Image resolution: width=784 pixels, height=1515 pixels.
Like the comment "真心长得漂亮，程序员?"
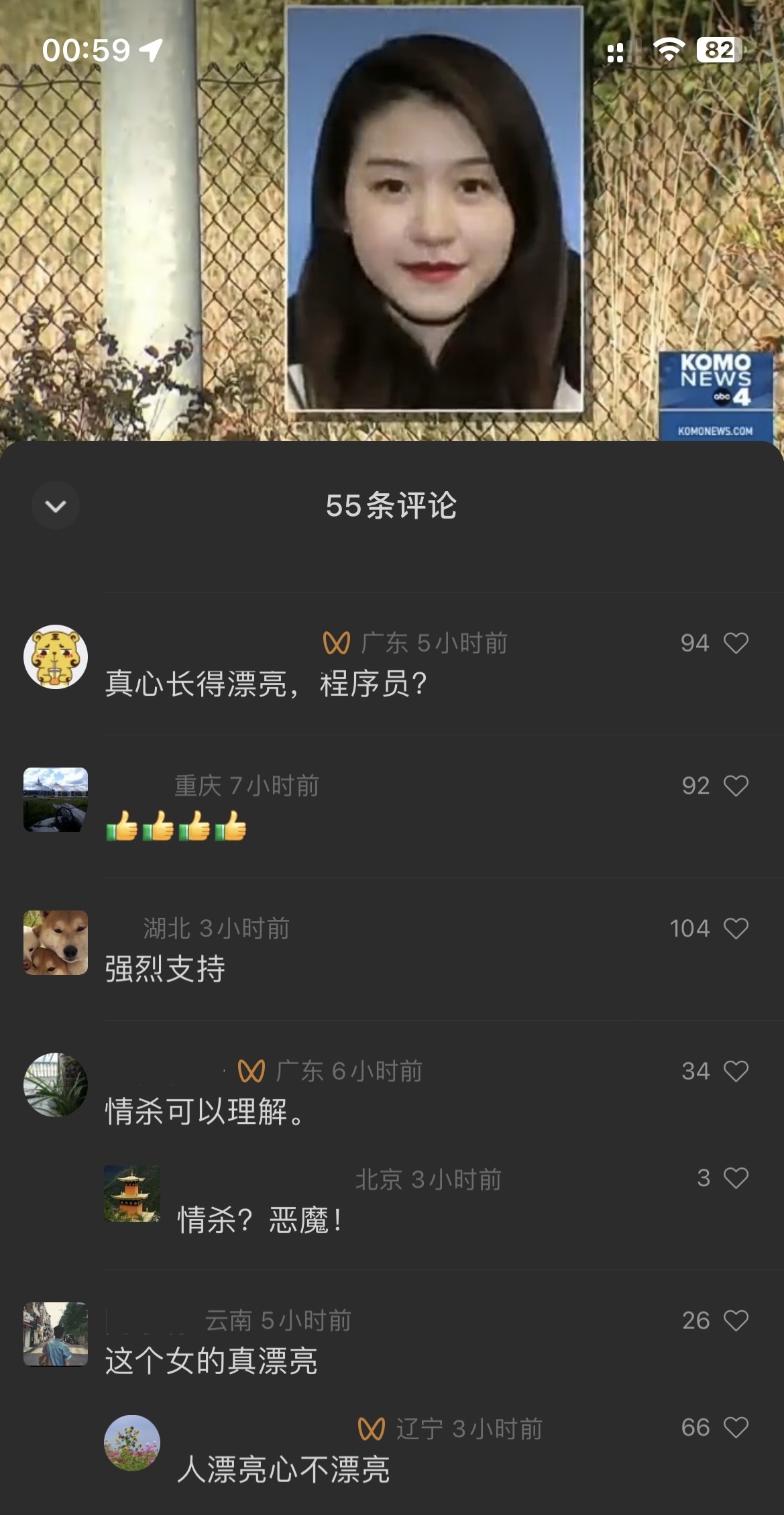736,643
